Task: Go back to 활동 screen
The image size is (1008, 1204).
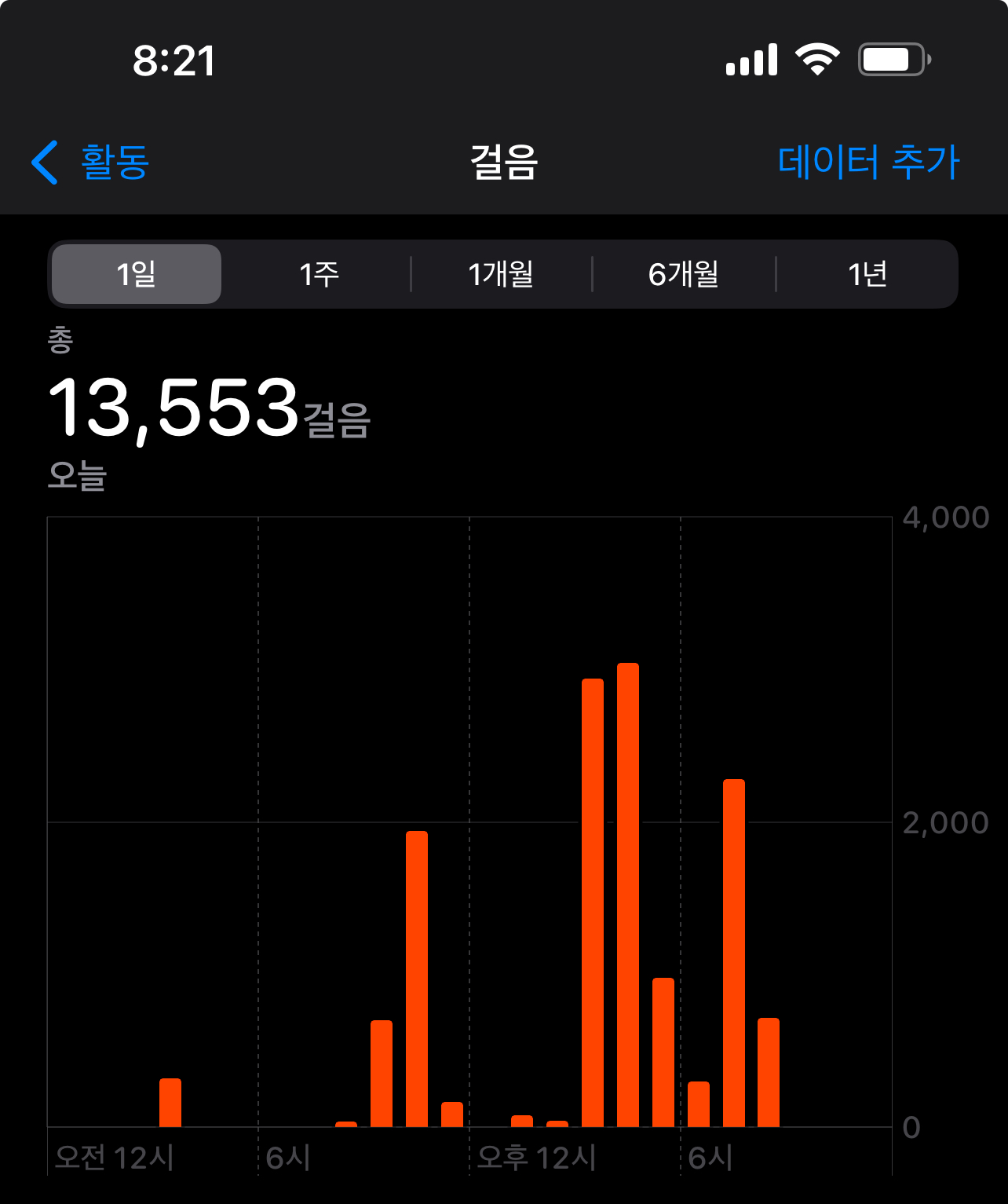Action: coord(91,163)
